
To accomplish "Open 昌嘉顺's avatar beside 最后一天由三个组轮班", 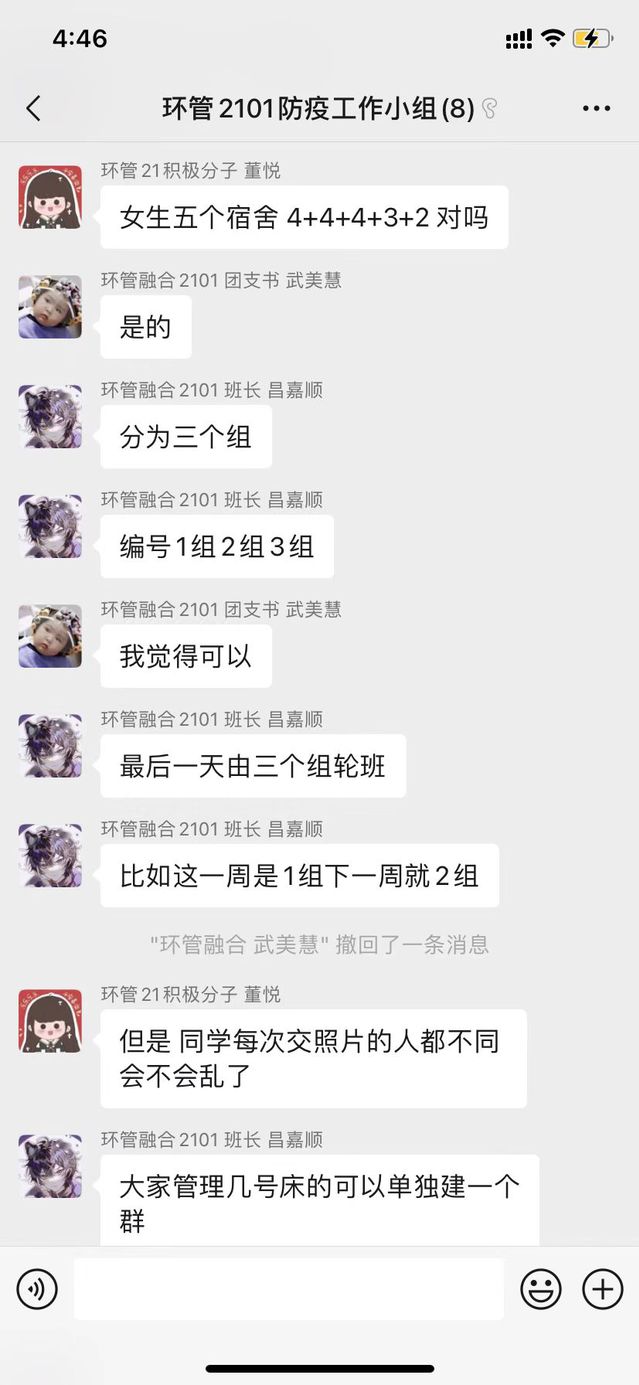I will point(50,746).
